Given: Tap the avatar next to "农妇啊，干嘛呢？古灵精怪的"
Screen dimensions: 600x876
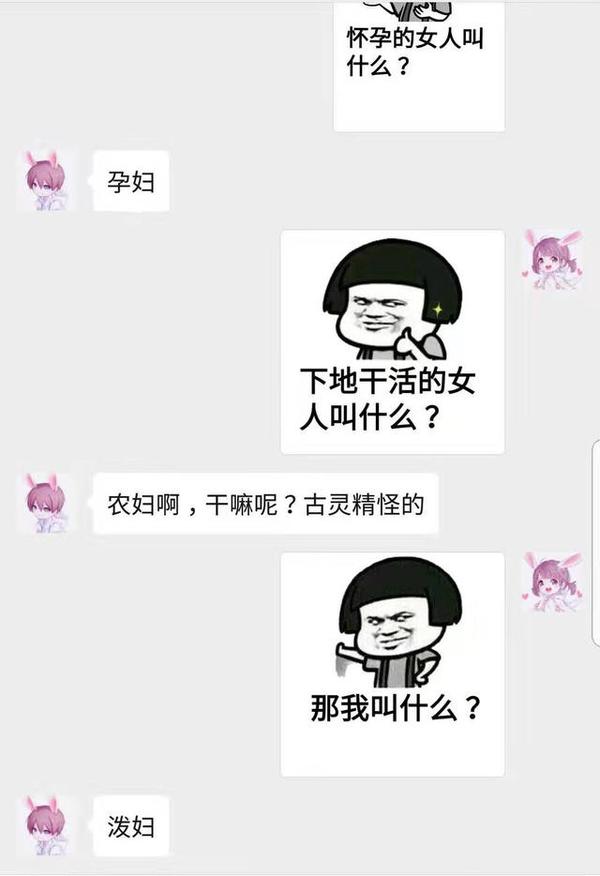Looking at the screenshot, I should click(x=46, y=502).
